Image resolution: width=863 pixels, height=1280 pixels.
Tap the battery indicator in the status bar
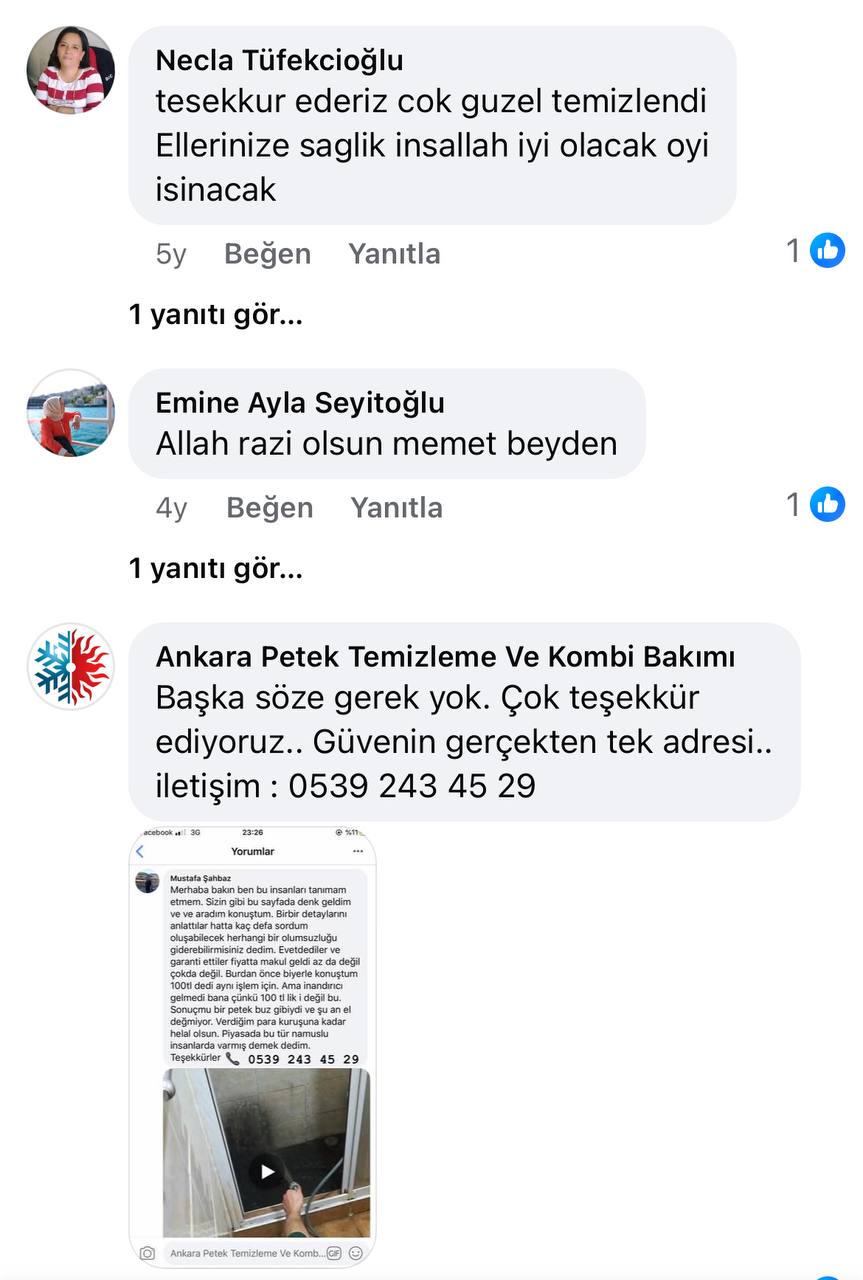click(x=352, y=832)
